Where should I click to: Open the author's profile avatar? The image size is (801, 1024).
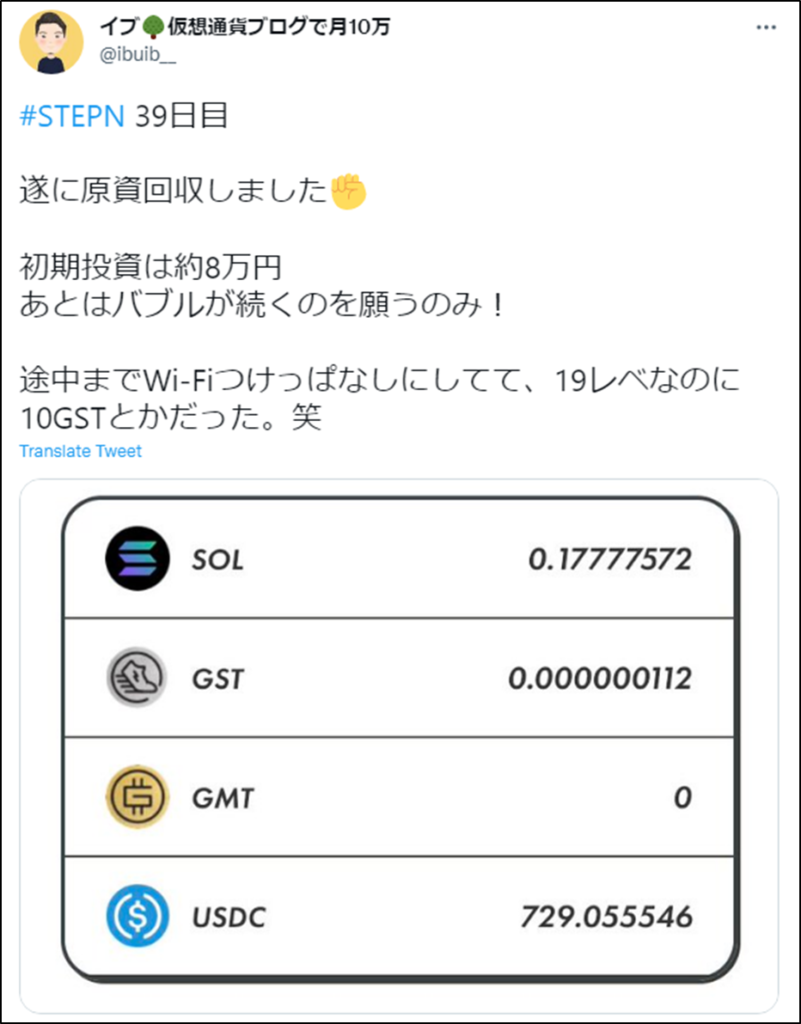coord(50,42)
